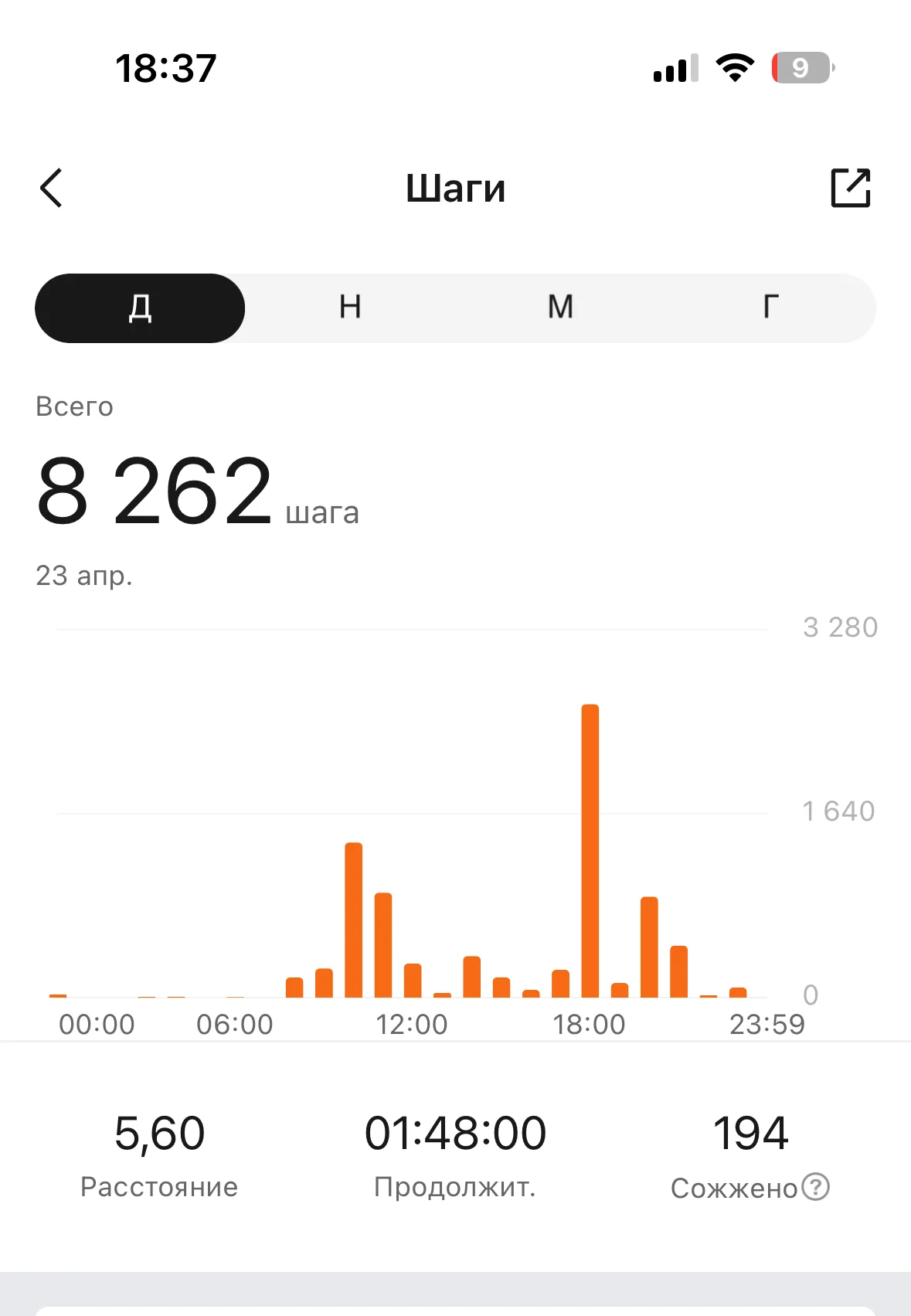Select the Д day view tab
911x1316 pixels.
[140, 308]
